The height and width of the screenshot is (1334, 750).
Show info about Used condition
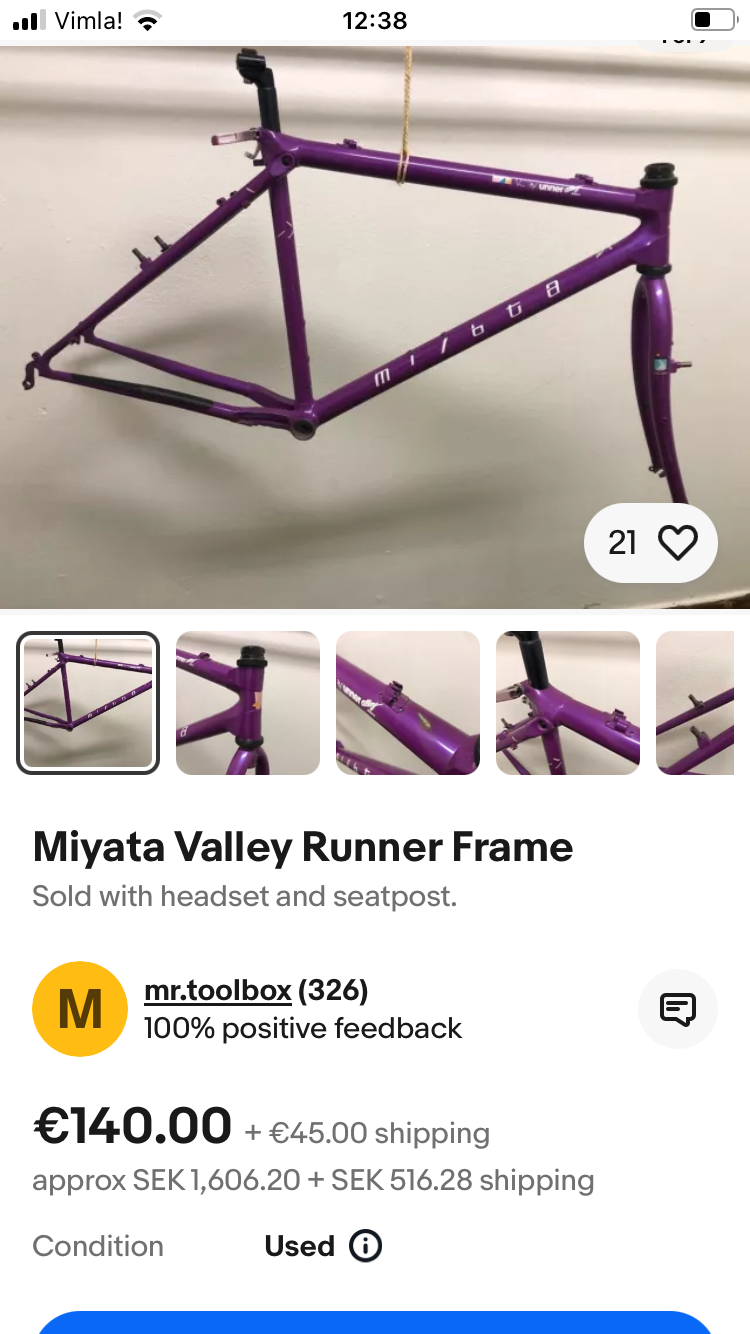pyautogui.click(x=366, y=1246)
